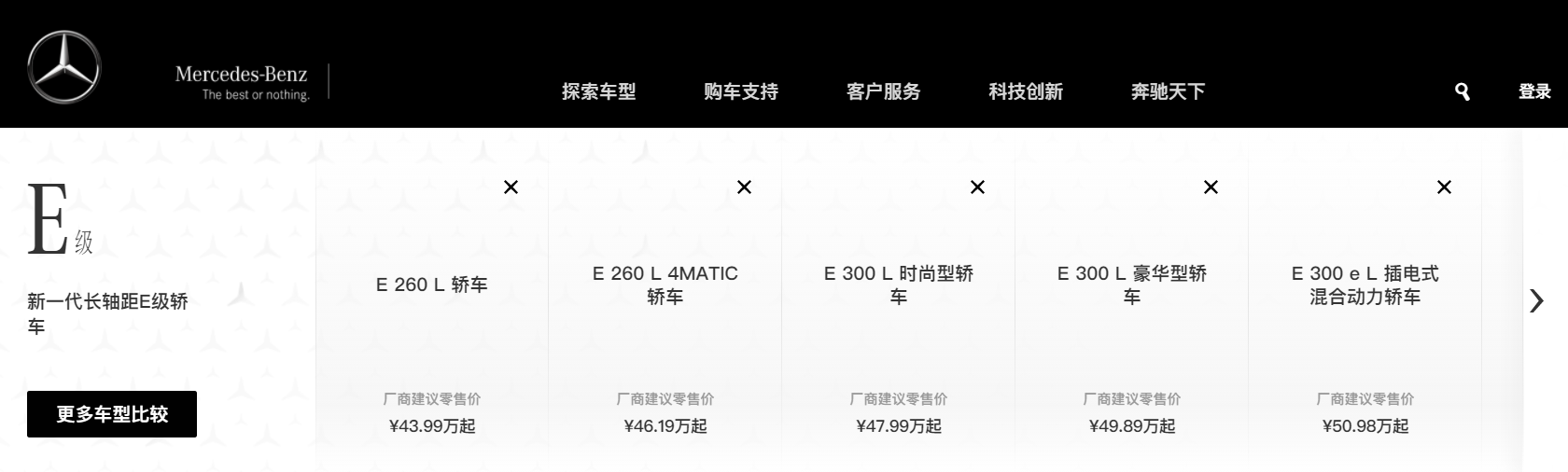This screenshot has width=1568, height=472.
Task: Remove E 300 L 豪华型轿车 card
Action: pos(1211,187)
